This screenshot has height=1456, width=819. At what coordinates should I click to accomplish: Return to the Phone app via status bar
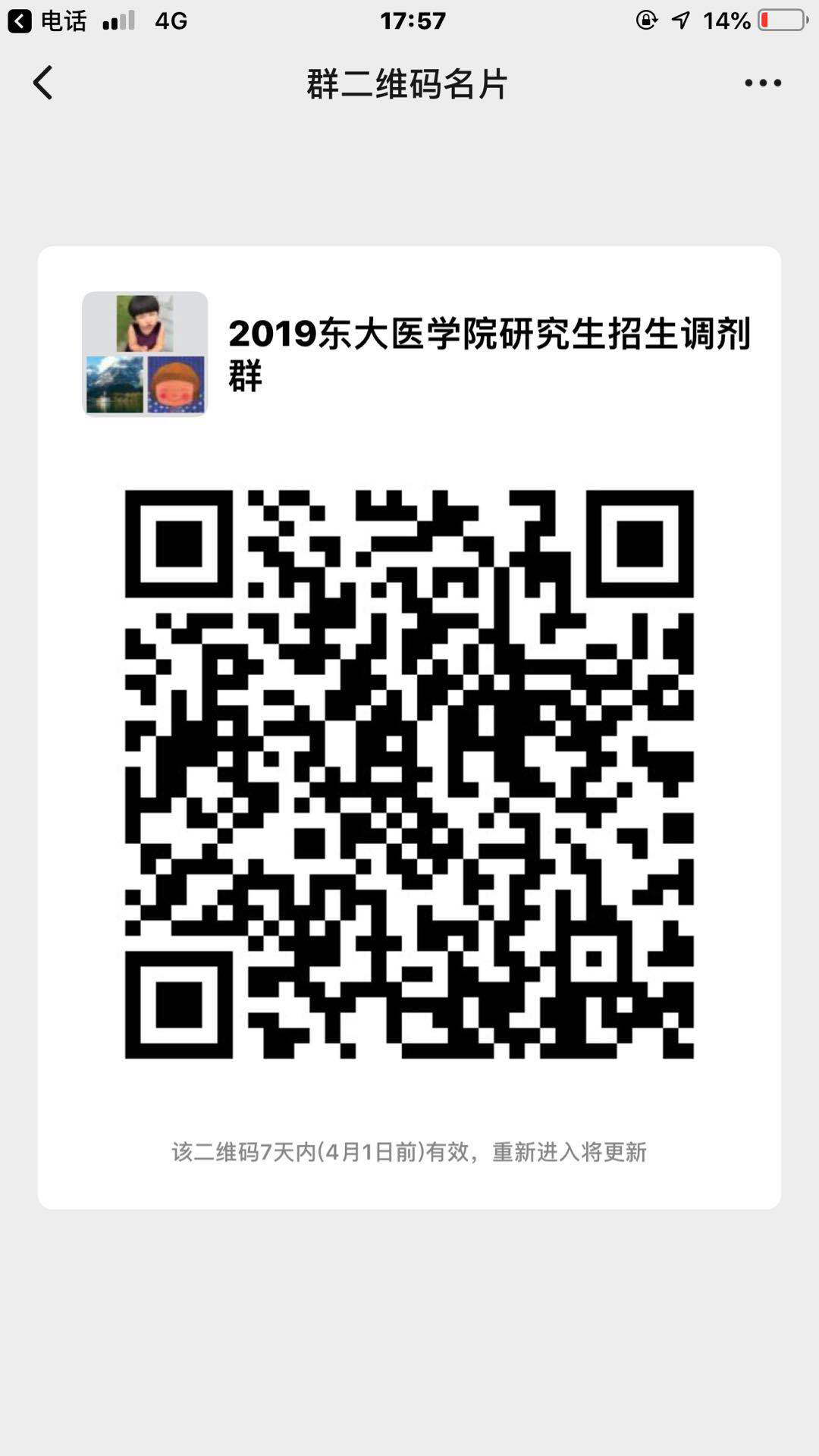click(x=47, y=20)
